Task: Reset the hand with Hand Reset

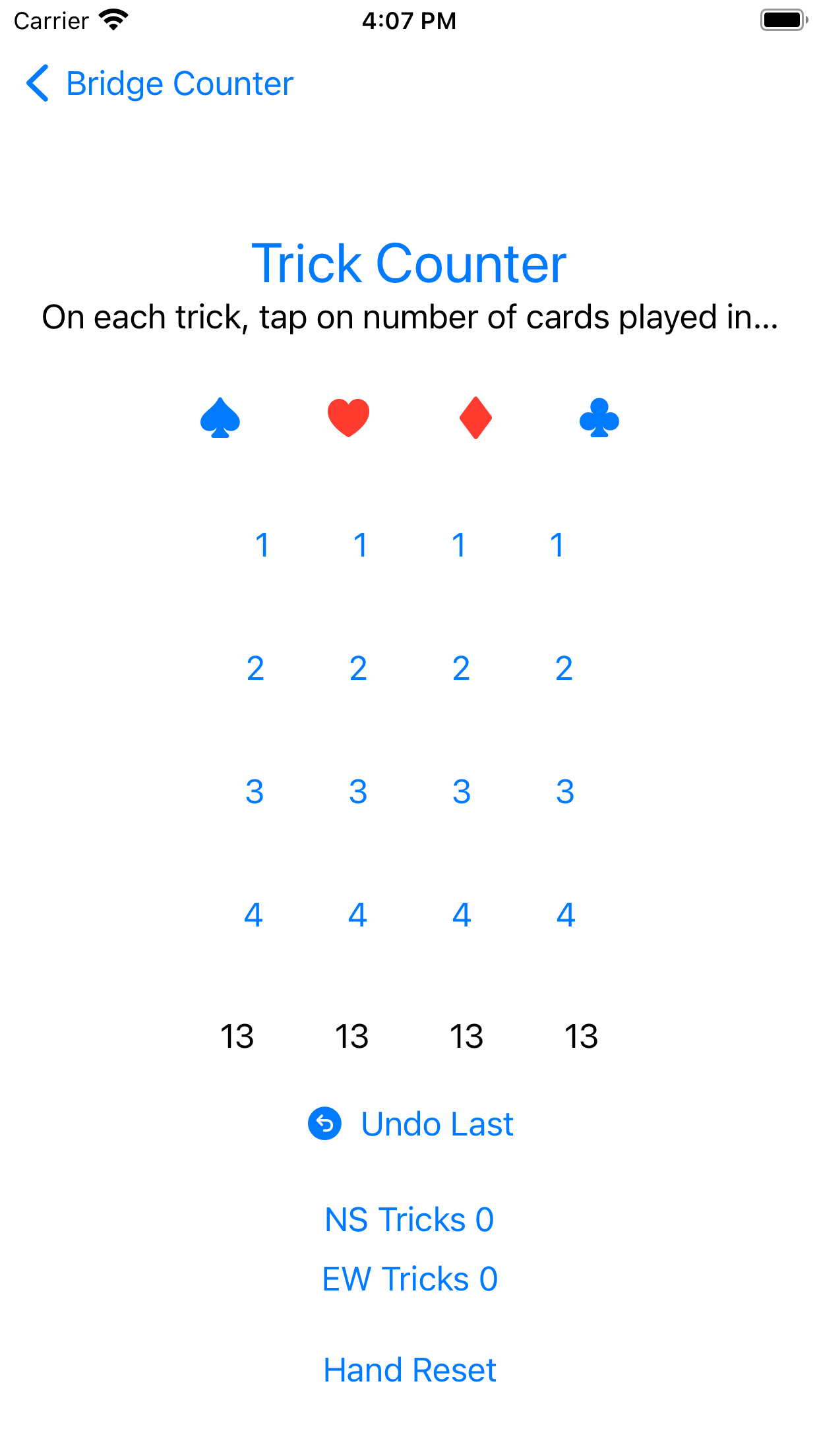Action: 409,1370
